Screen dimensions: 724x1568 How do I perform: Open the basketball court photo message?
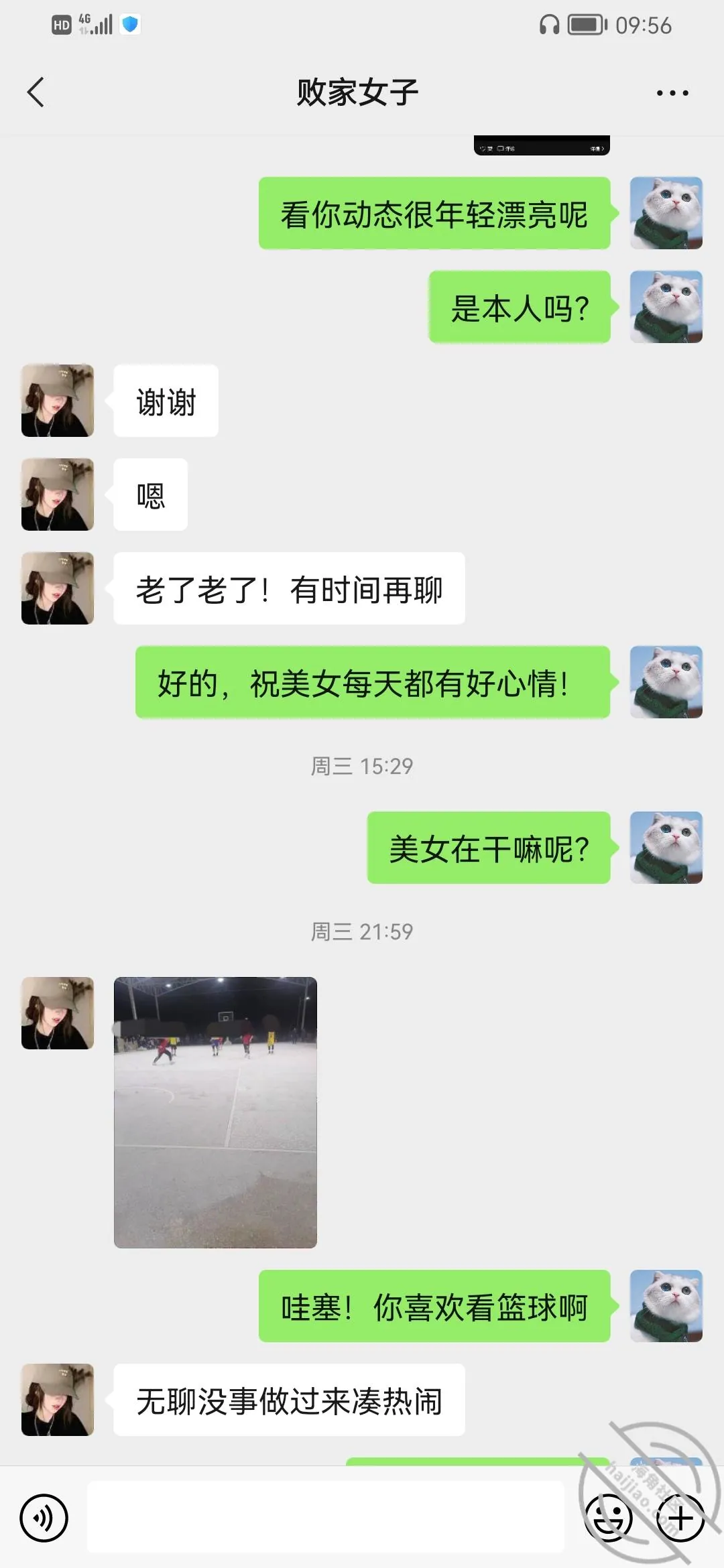(215, 1112)
